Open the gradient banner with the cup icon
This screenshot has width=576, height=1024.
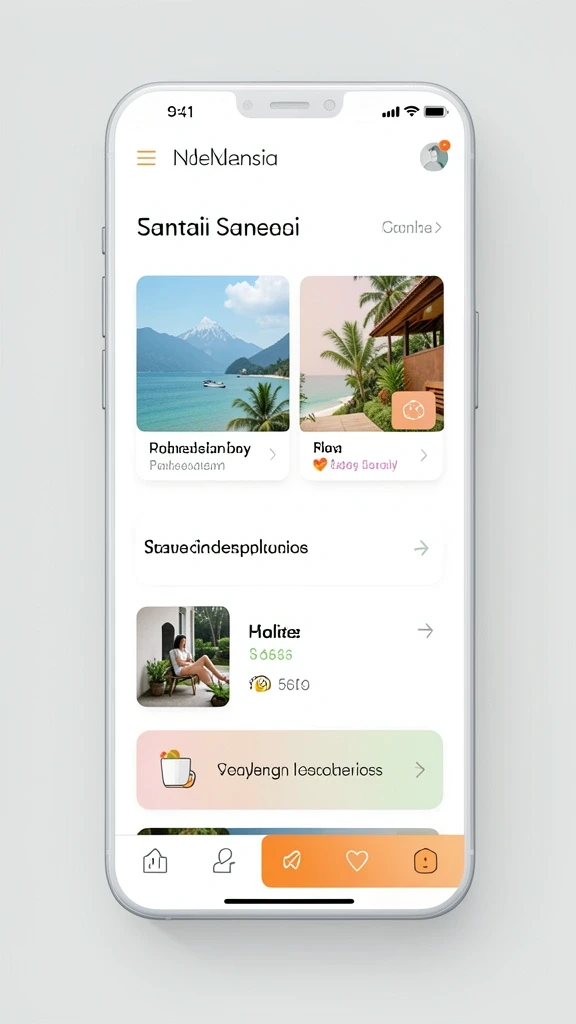click(289, 770)
